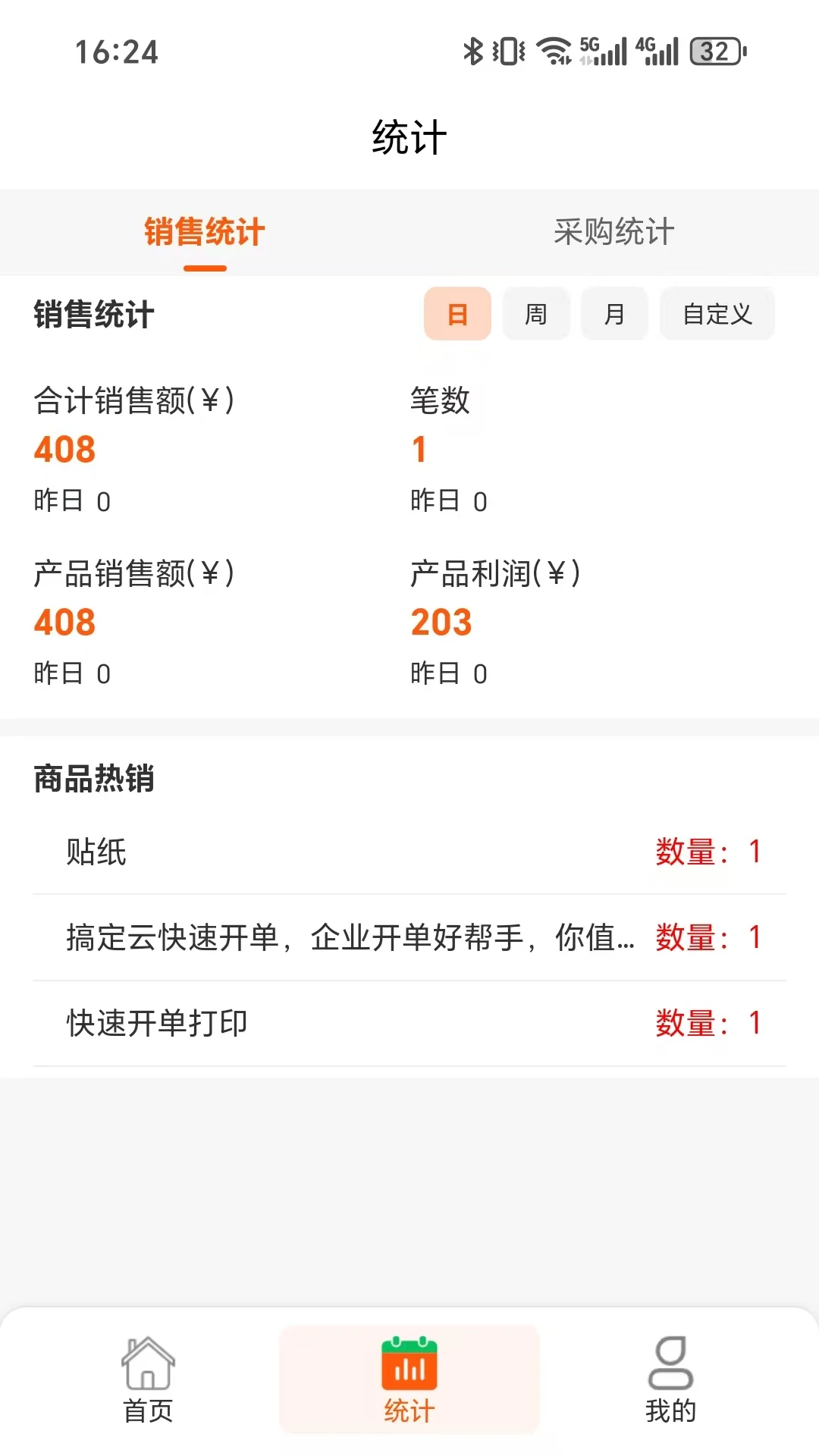Enable 月 monthly statistics view
Screen dimensions: 819x1456
(x=614, y=314)
